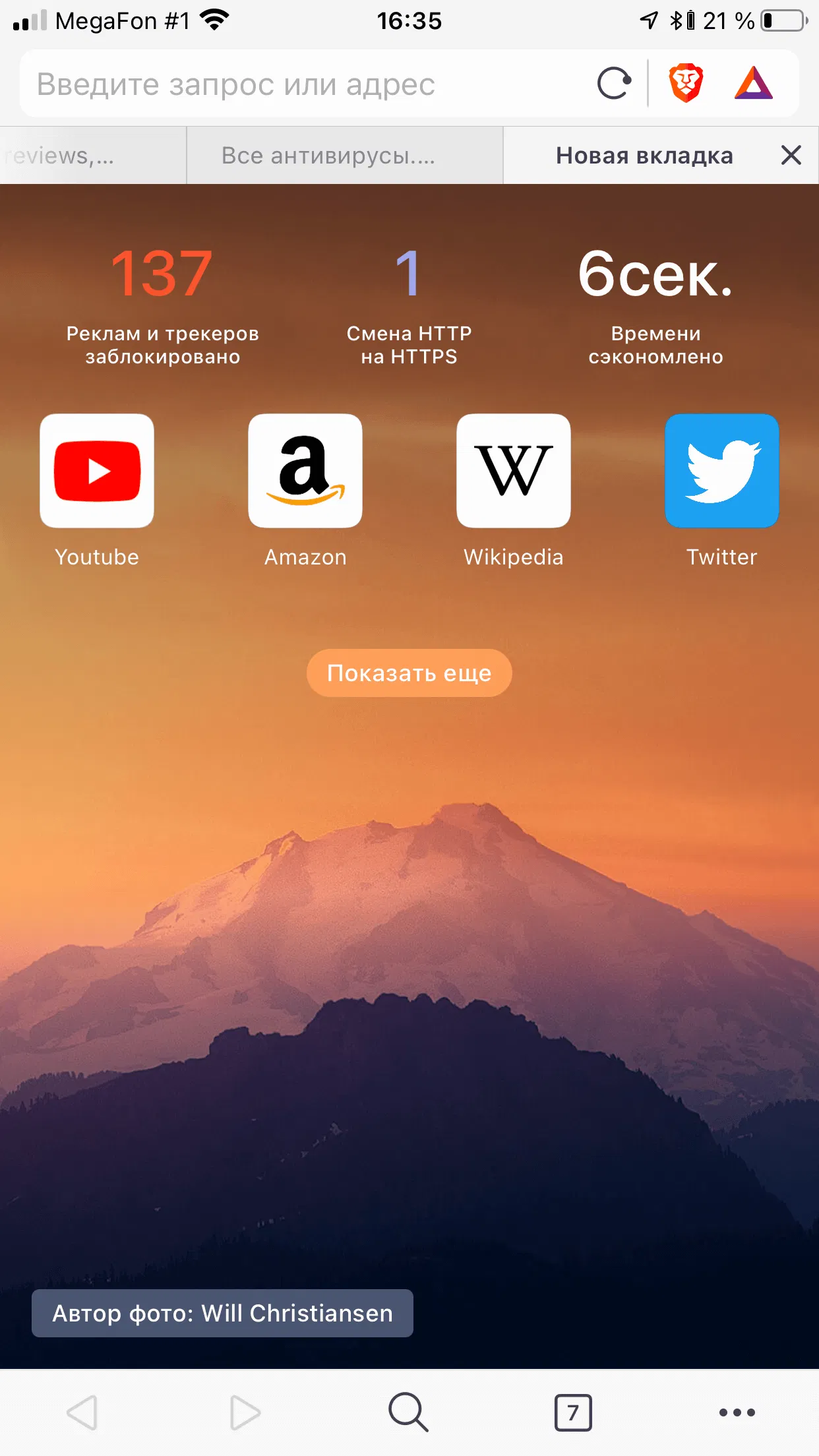This screenshot has width=819, height=1456.
Task: Go back with the left arrow
Action: point(82,1412)
